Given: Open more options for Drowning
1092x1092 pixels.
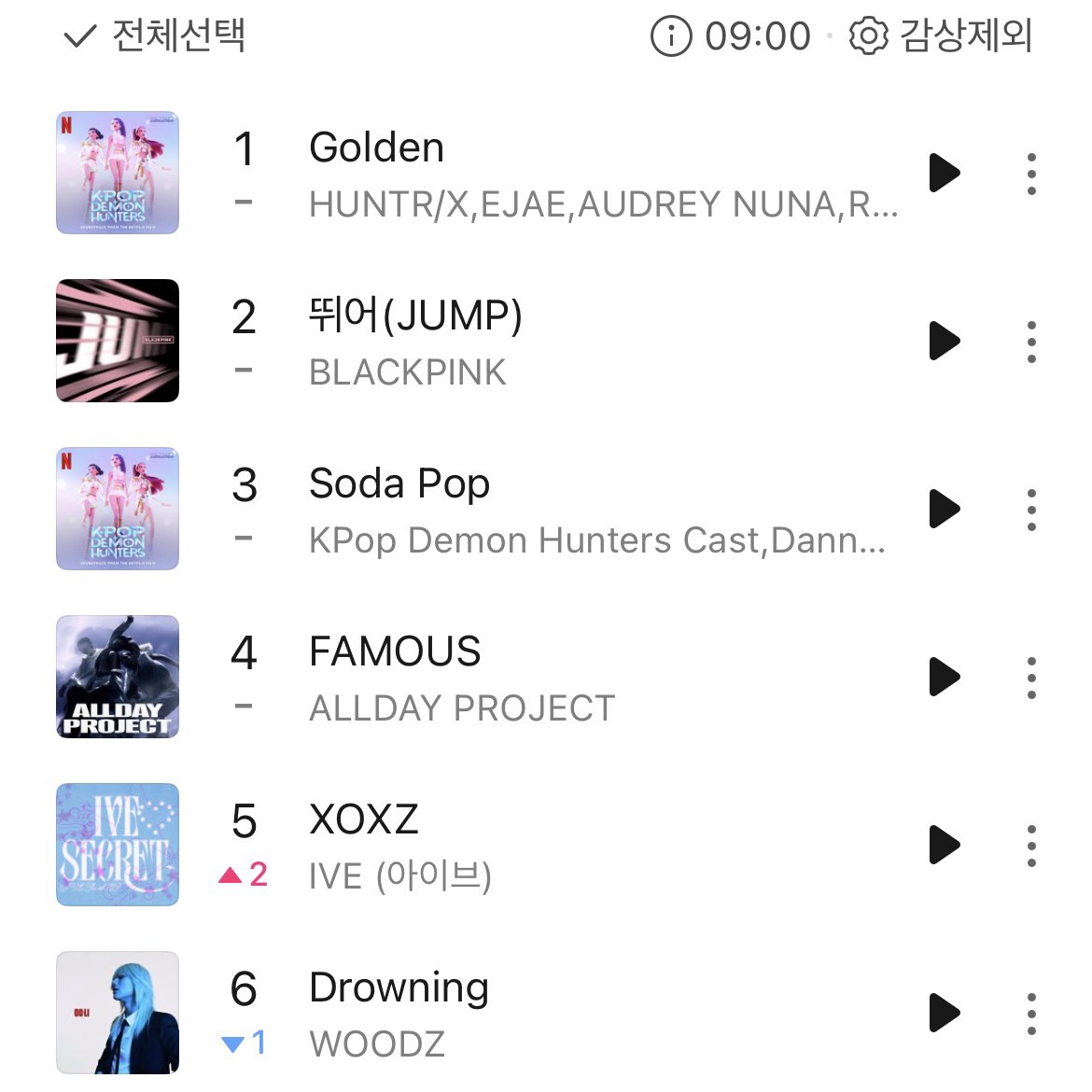Looking at the screenshot, I should coord(1031,1014).
